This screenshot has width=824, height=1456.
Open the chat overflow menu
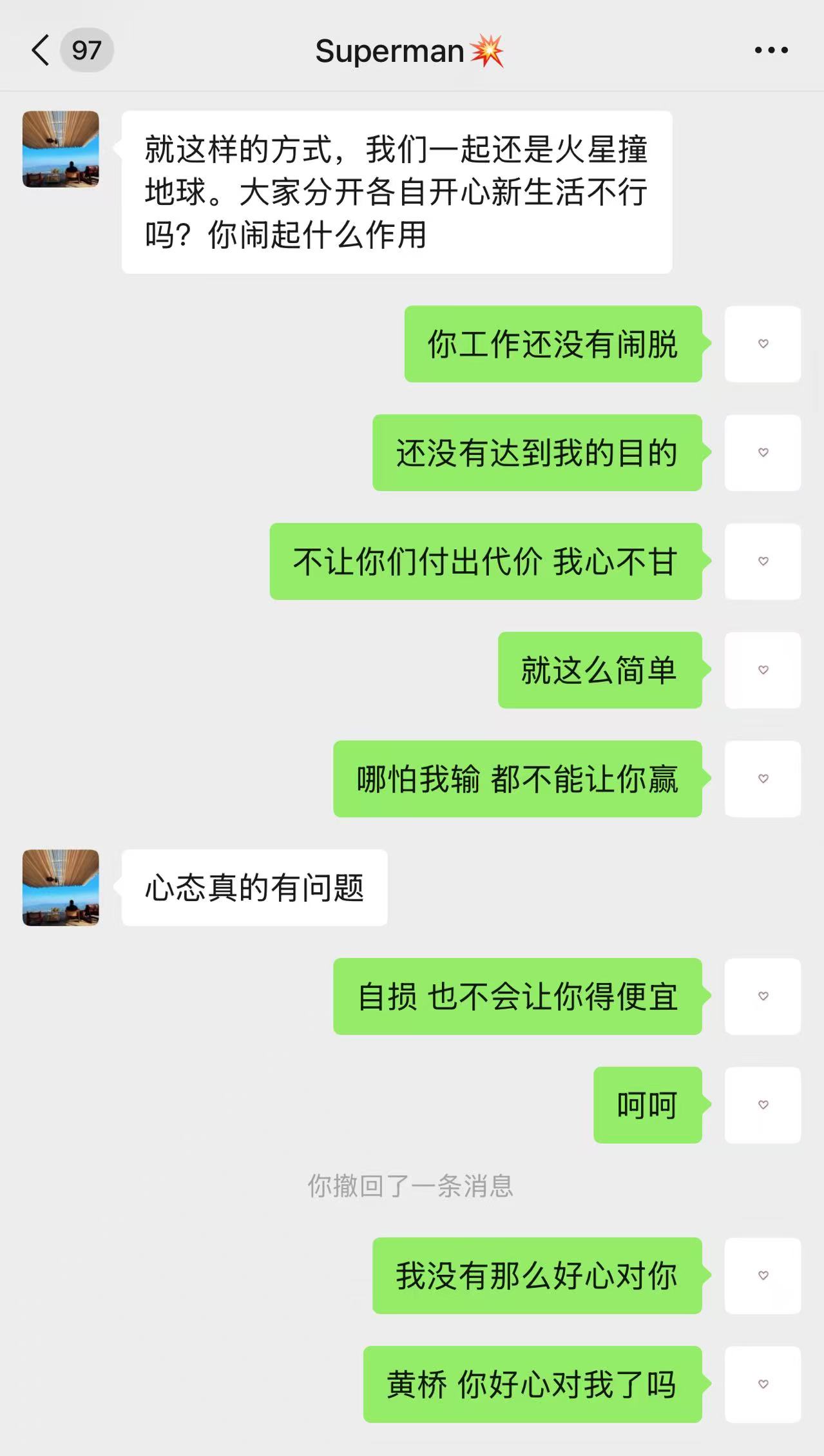point(771,50)
